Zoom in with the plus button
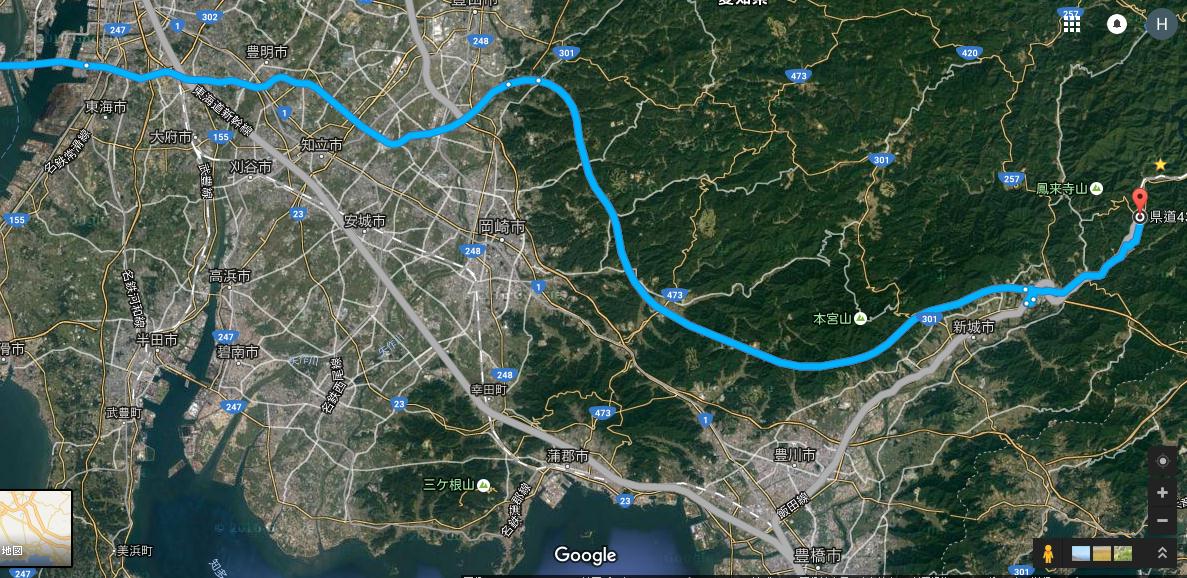Screen dimensions: 1187x578 (1161, 492)
